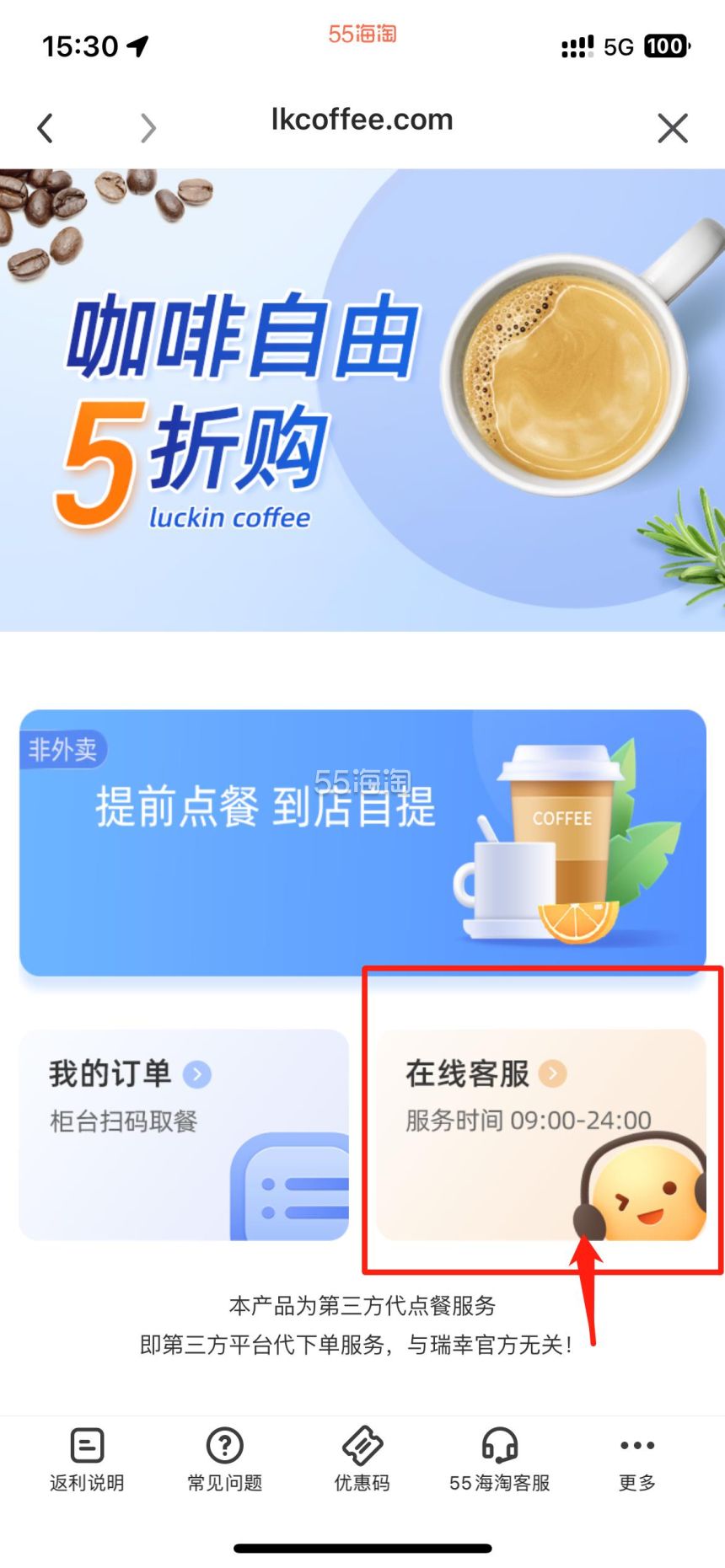725x1568 pixels.
Task: Contact 55海淘客服
Action: pyautogui.click(x=499, y=1459)
